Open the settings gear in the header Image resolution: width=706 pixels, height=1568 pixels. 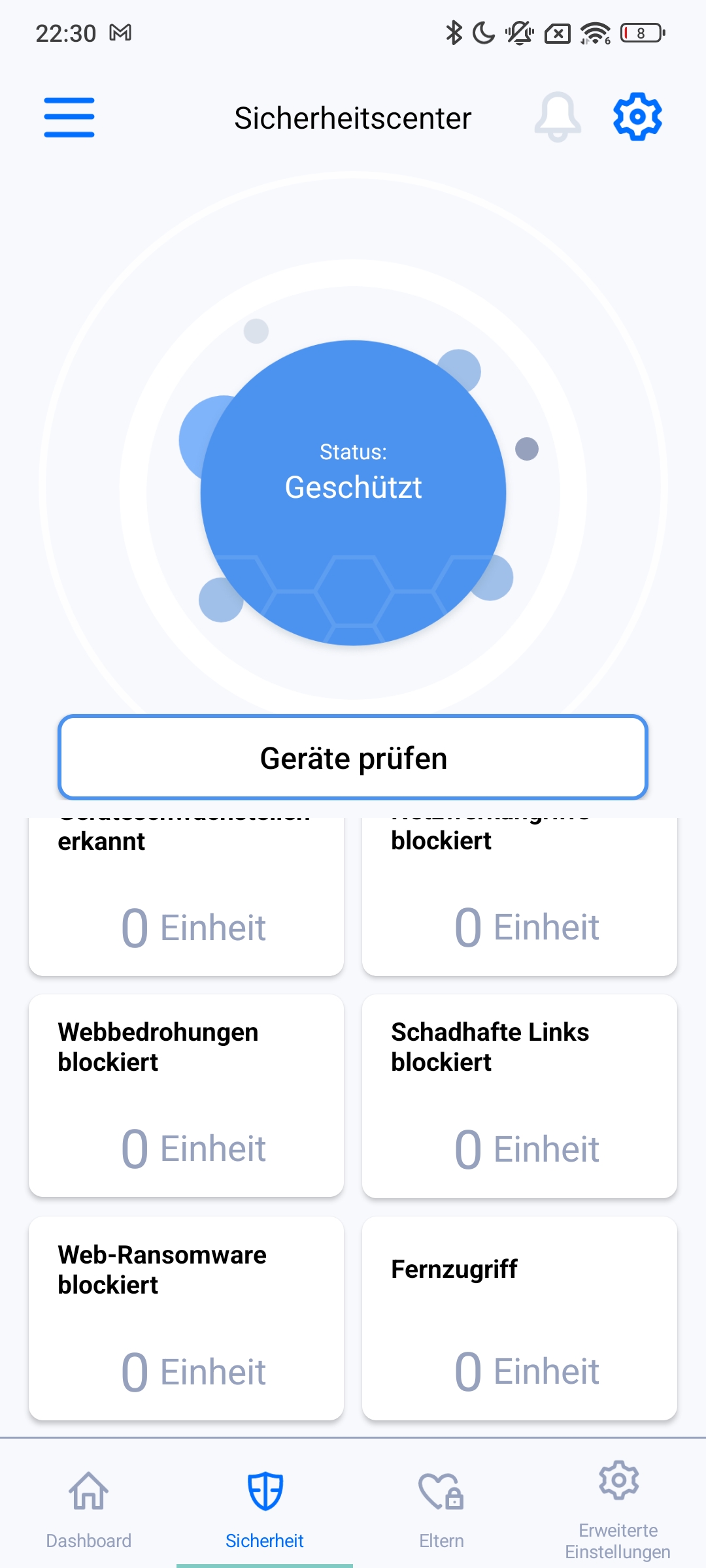point(637,117)
